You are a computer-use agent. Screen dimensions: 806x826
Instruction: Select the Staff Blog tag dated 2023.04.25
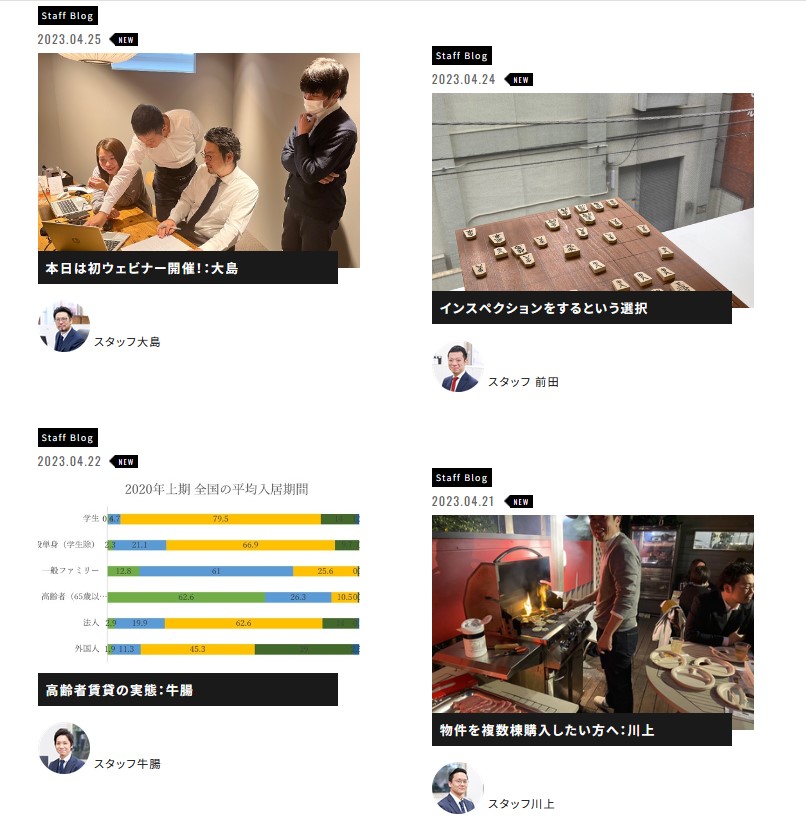click(x=68, y=16)
